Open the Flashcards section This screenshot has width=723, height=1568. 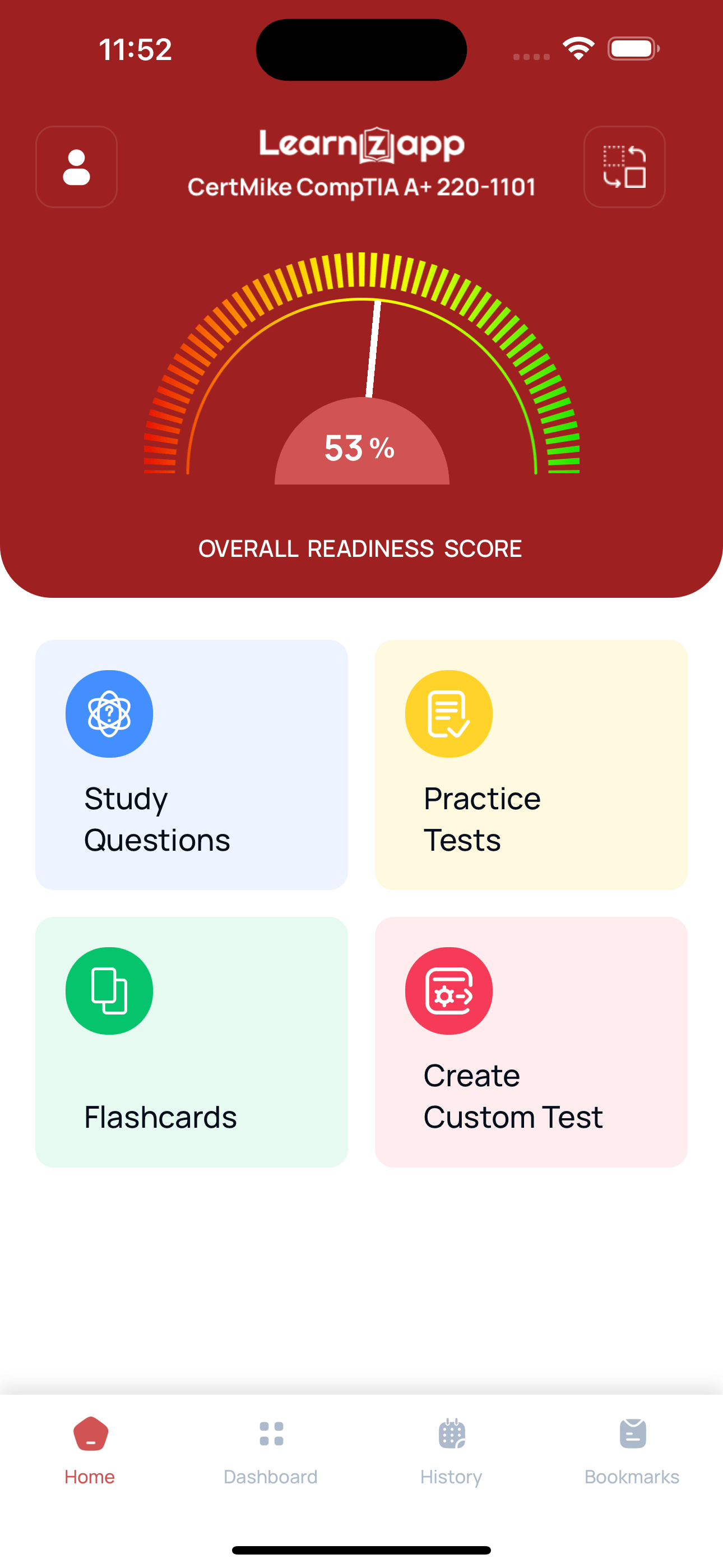(x=191, y=1042)
